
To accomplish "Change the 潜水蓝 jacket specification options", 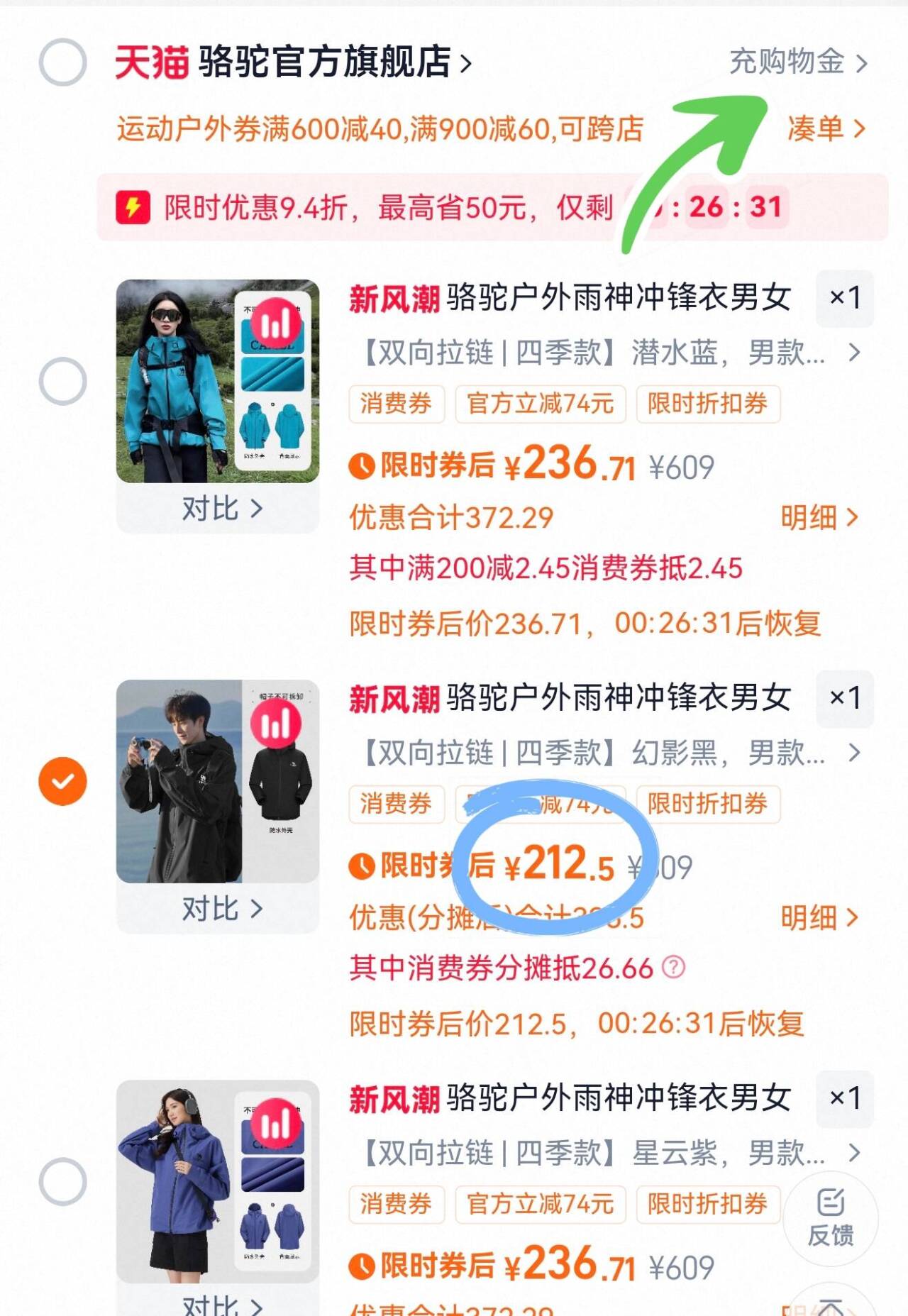I will point(610,353).
